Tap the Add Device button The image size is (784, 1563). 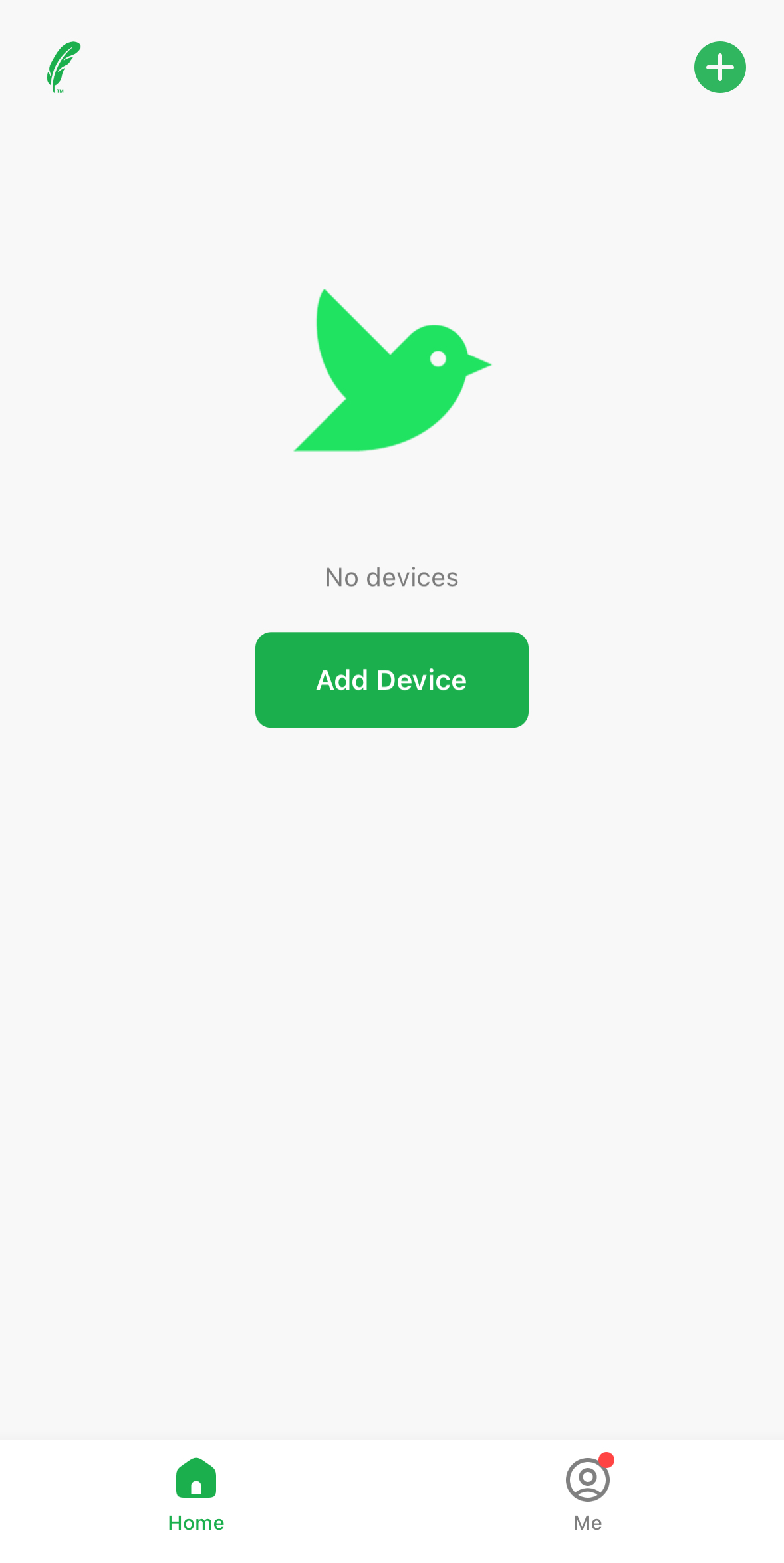tap(392, 680)
